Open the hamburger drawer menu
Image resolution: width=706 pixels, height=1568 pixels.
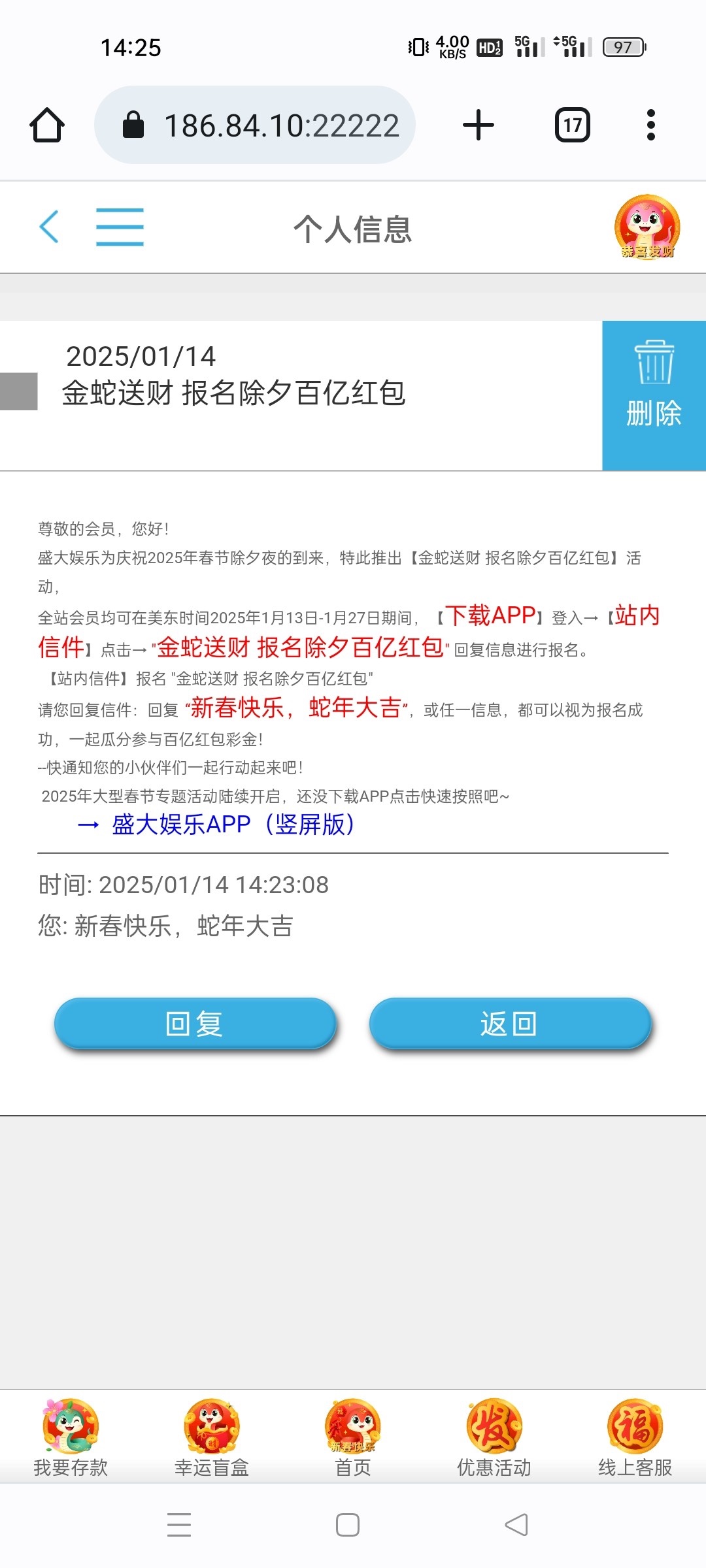(x=120, y=227)
